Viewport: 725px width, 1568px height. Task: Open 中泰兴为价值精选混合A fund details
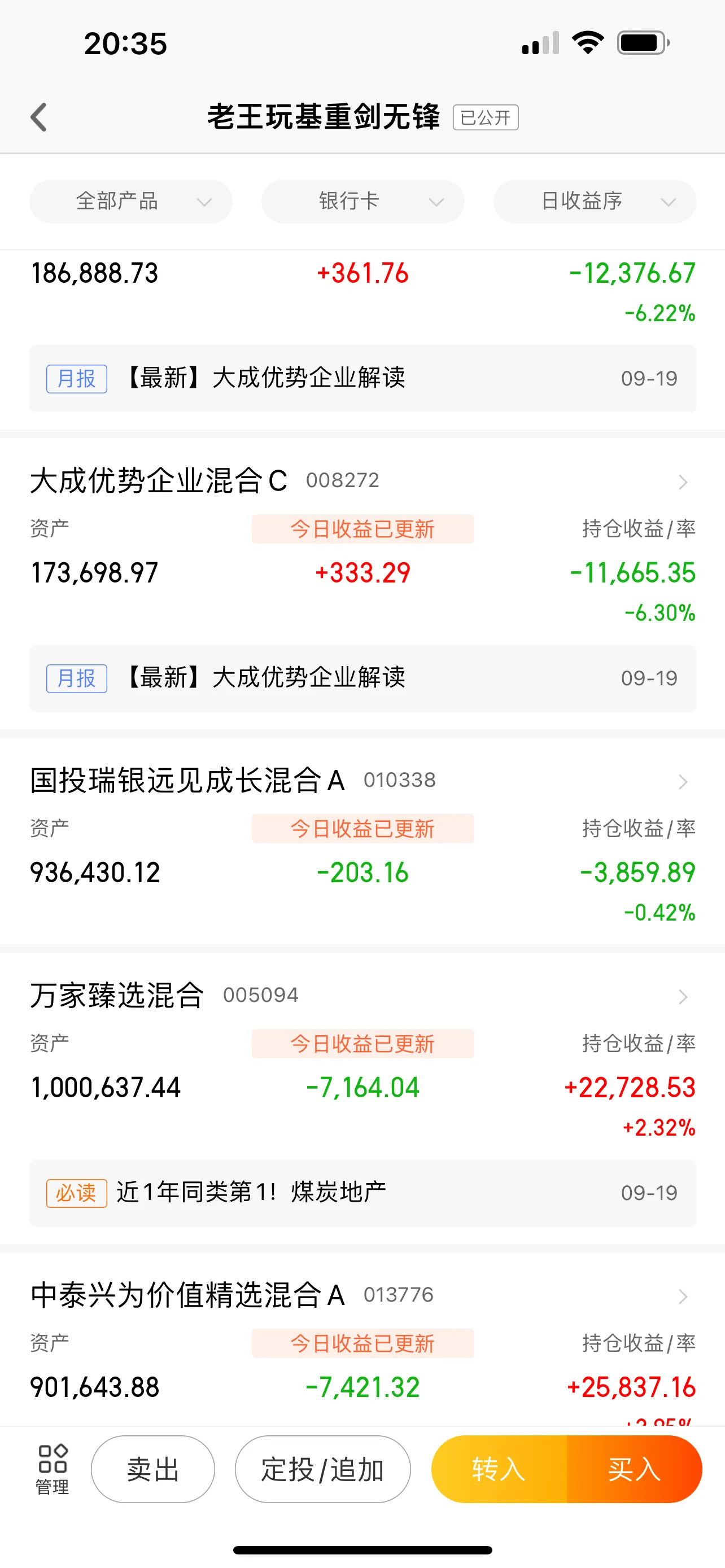pos(362,1295)
